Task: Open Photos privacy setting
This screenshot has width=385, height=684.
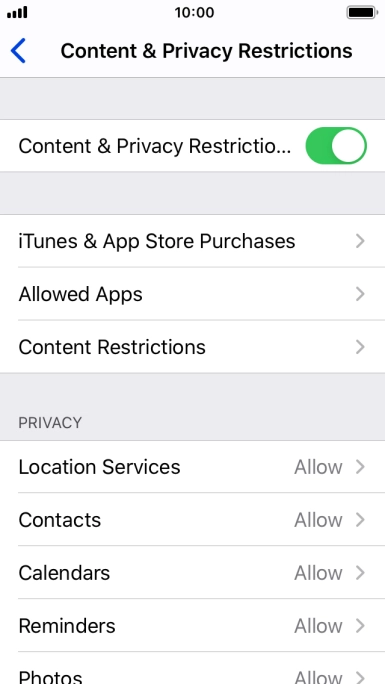Action: tap(192, 668)
